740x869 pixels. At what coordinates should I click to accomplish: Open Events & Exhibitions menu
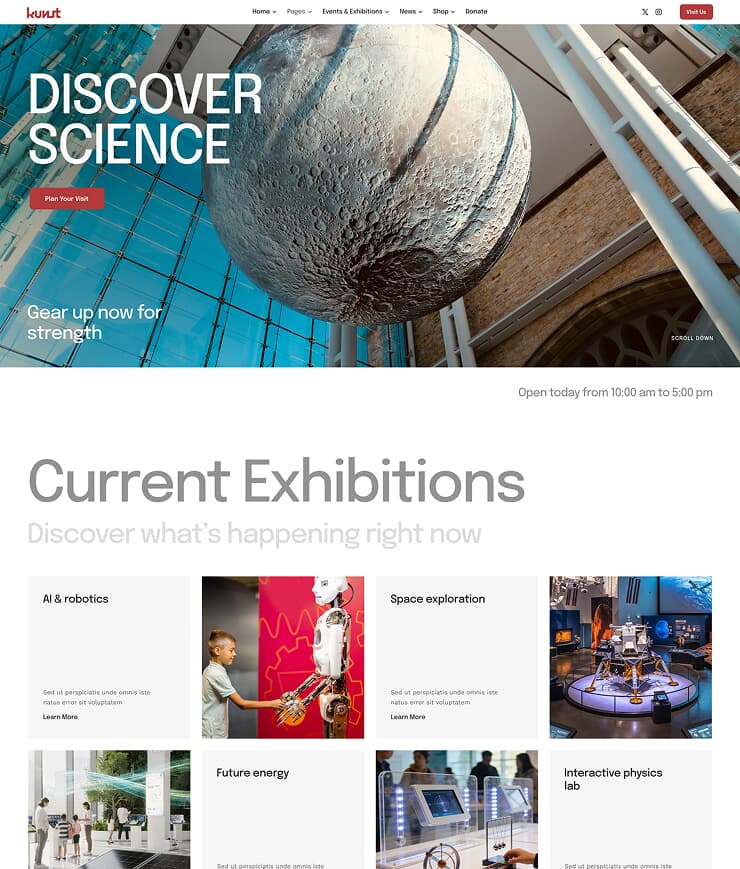point(355,12)
